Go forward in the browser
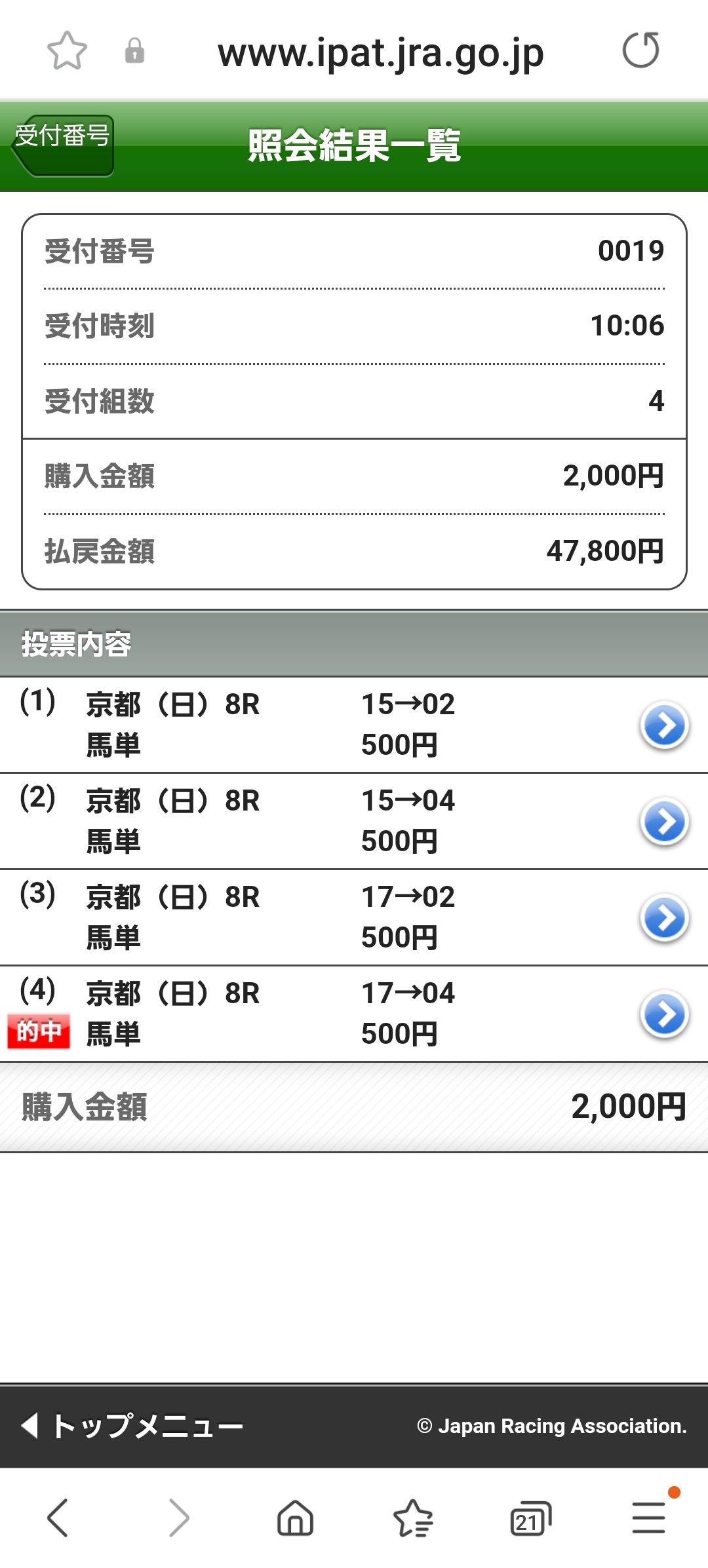The image size is (708, 1568). (178, 1518)
